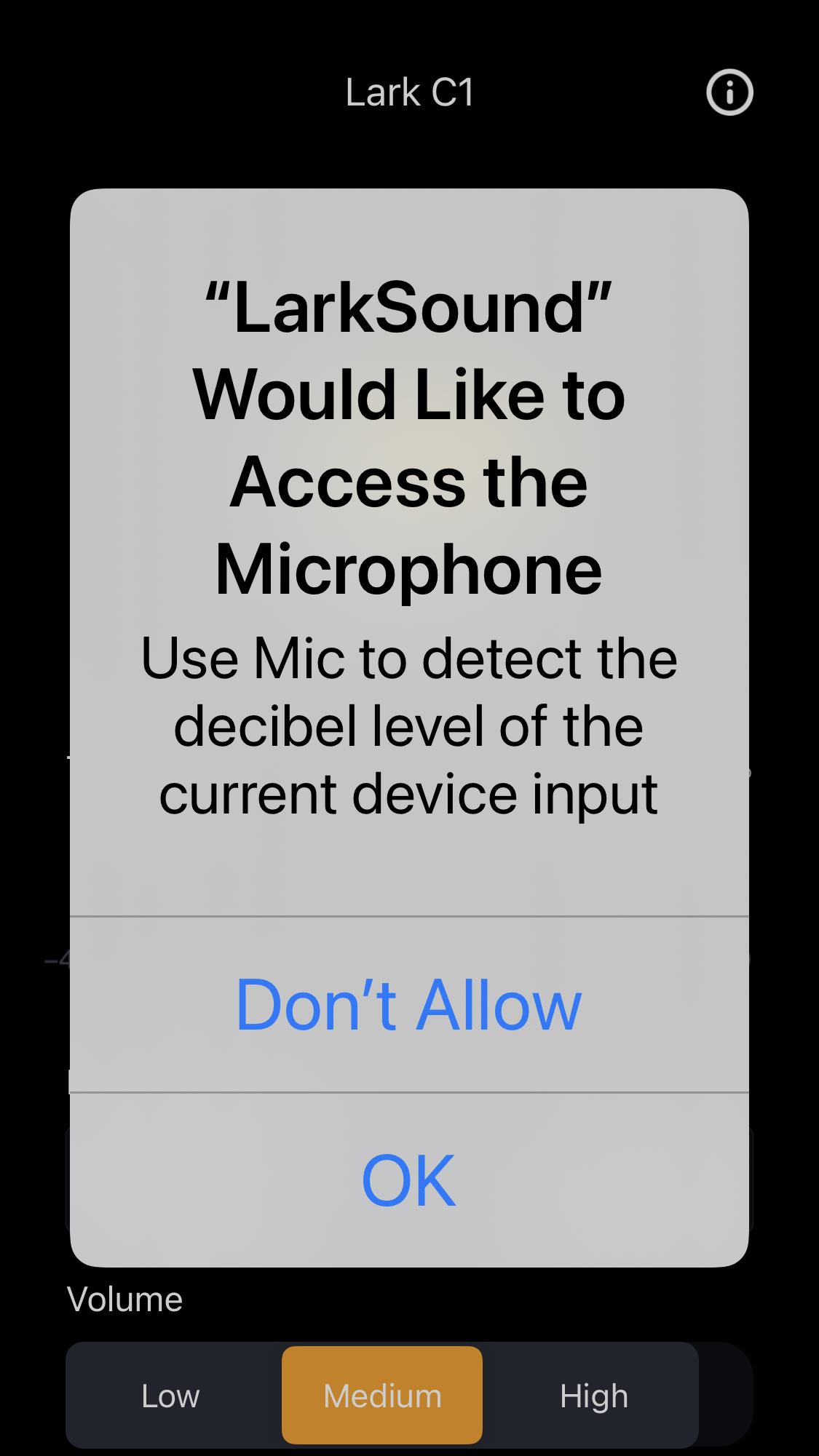Select the Medium volume option

click(382, 1396)
